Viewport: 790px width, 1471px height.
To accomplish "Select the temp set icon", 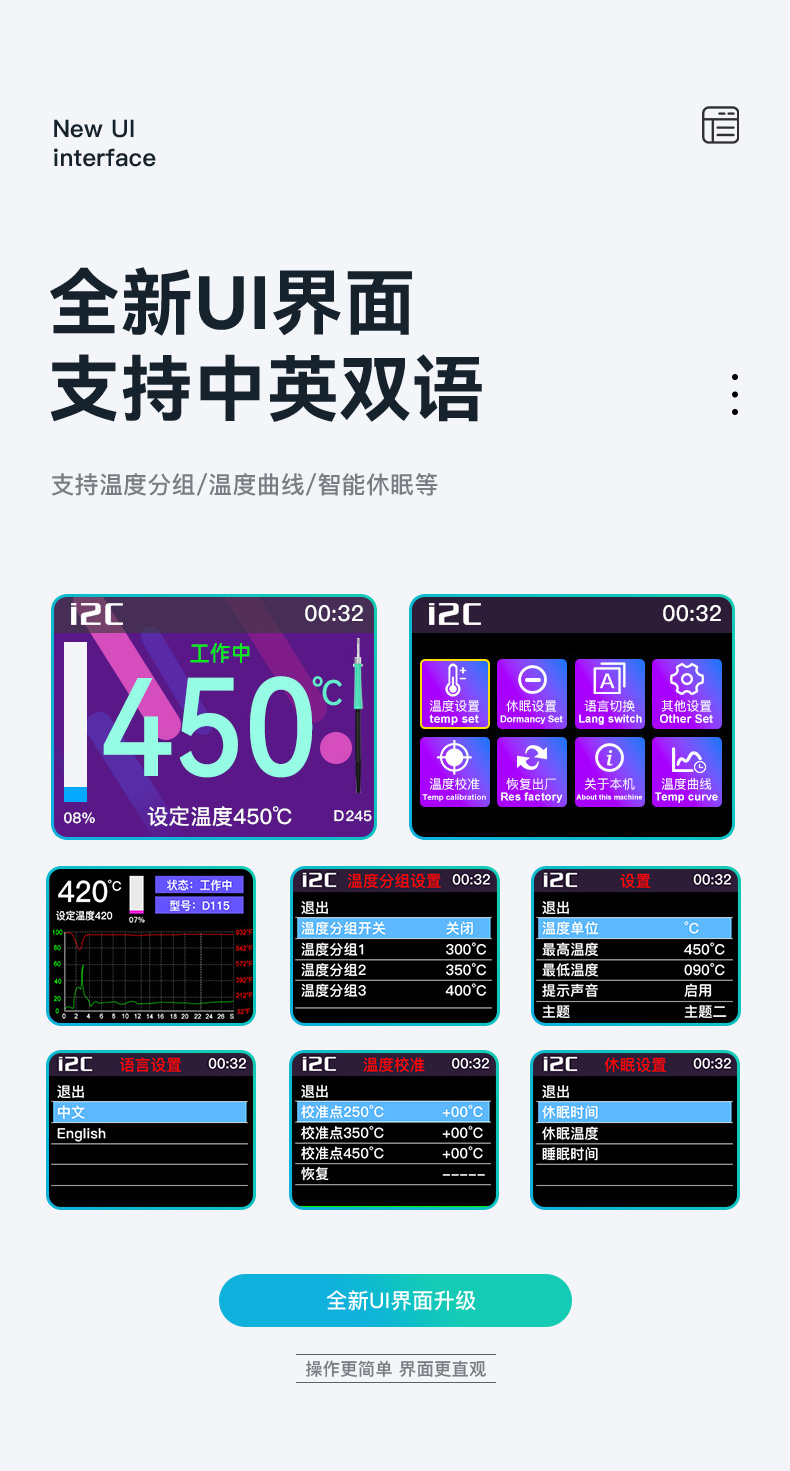I will [454, 693].
